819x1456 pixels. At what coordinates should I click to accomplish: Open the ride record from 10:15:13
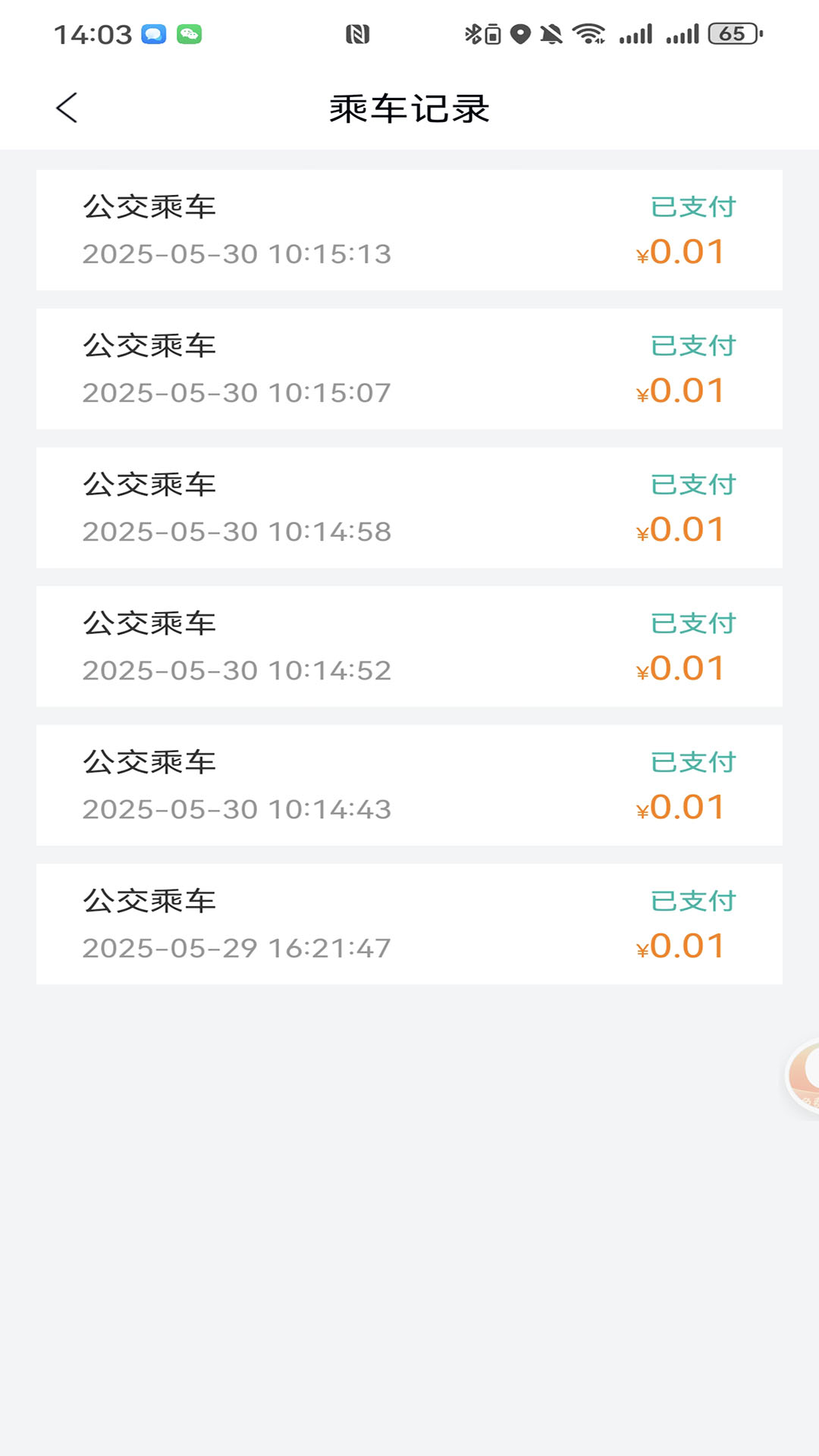pyautogui.click(x=409, y=229)
